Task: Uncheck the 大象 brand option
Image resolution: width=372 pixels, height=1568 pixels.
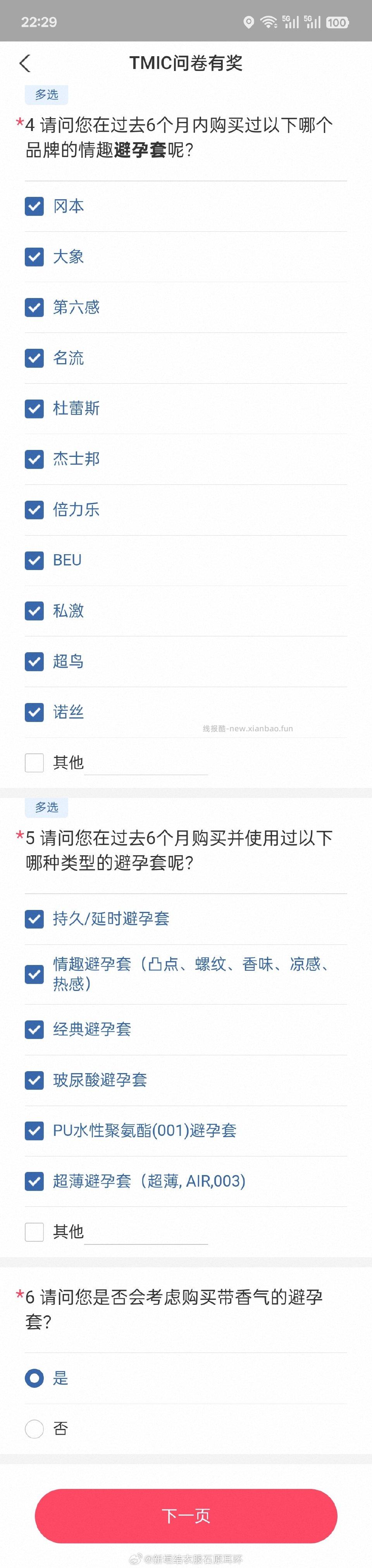Action: pos(34,257)
